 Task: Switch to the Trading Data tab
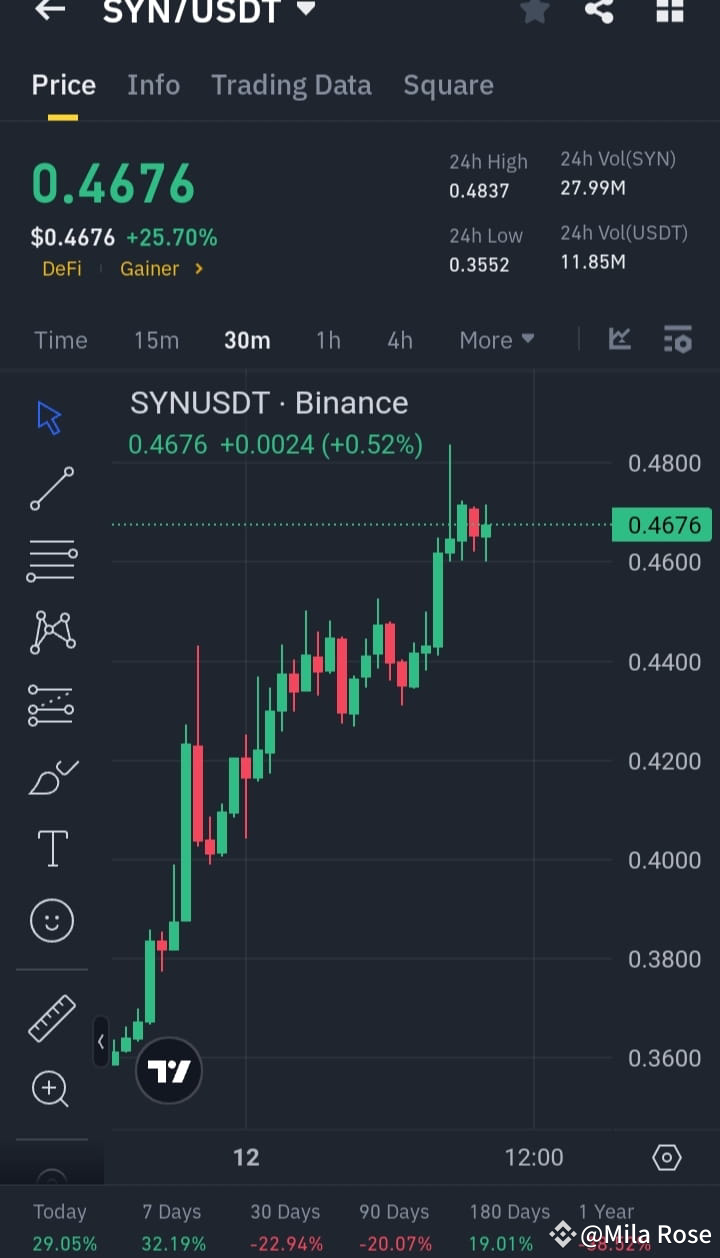tap(291, 85)
